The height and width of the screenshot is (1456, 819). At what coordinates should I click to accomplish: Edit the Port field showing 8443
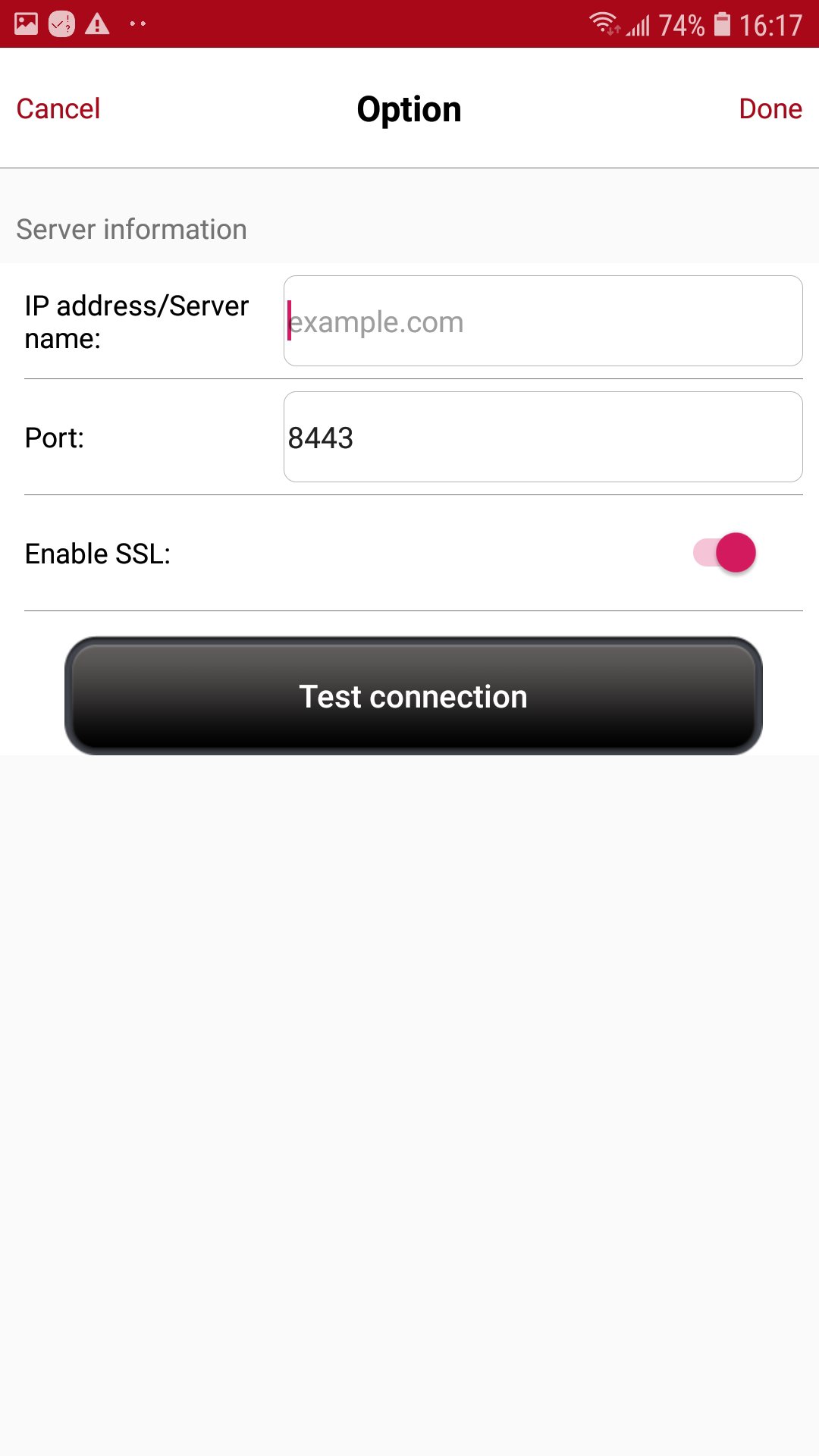542,438
